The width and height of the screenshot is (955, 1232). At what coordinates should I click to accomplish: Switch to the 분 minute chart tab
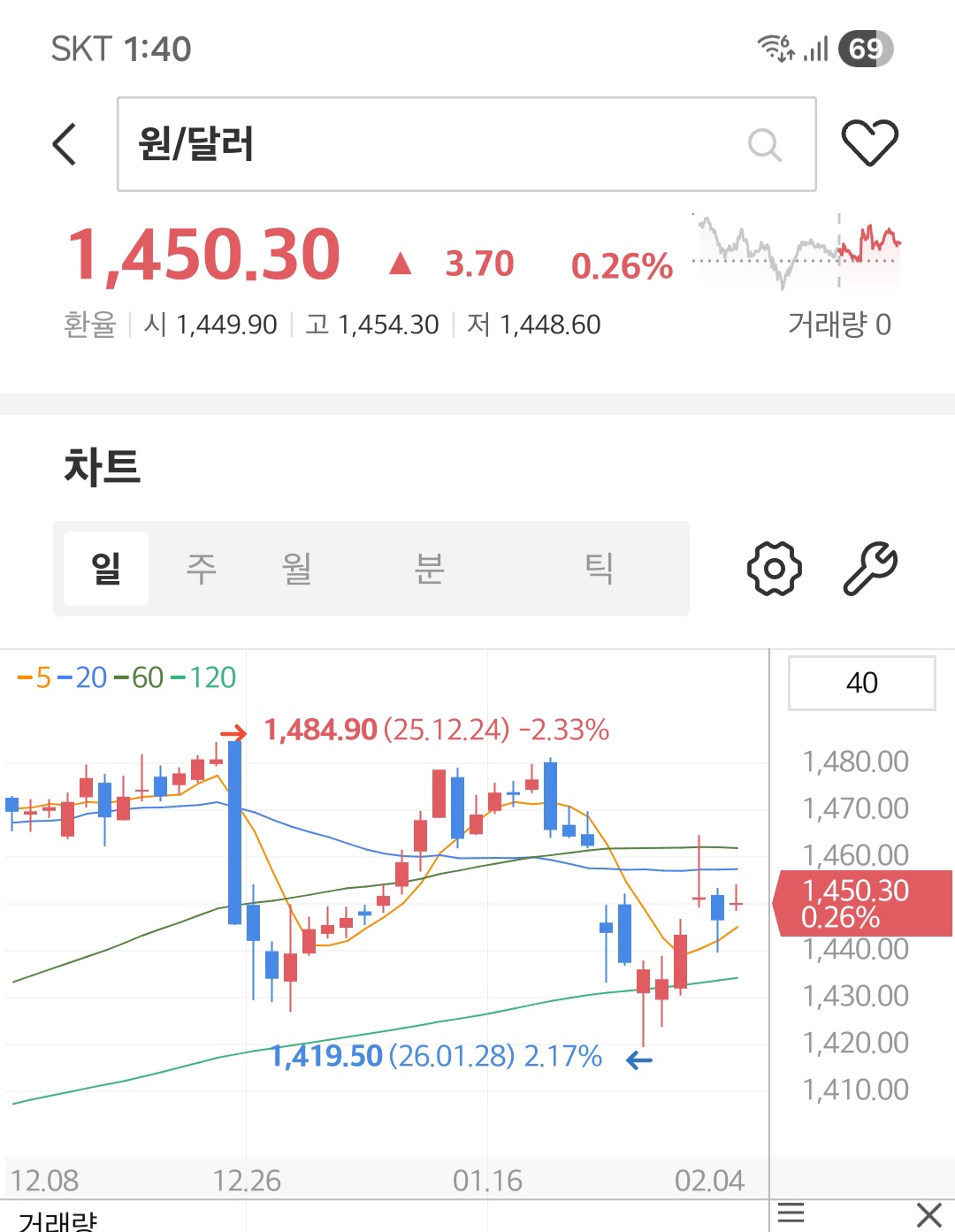click(x=430, y=568)
